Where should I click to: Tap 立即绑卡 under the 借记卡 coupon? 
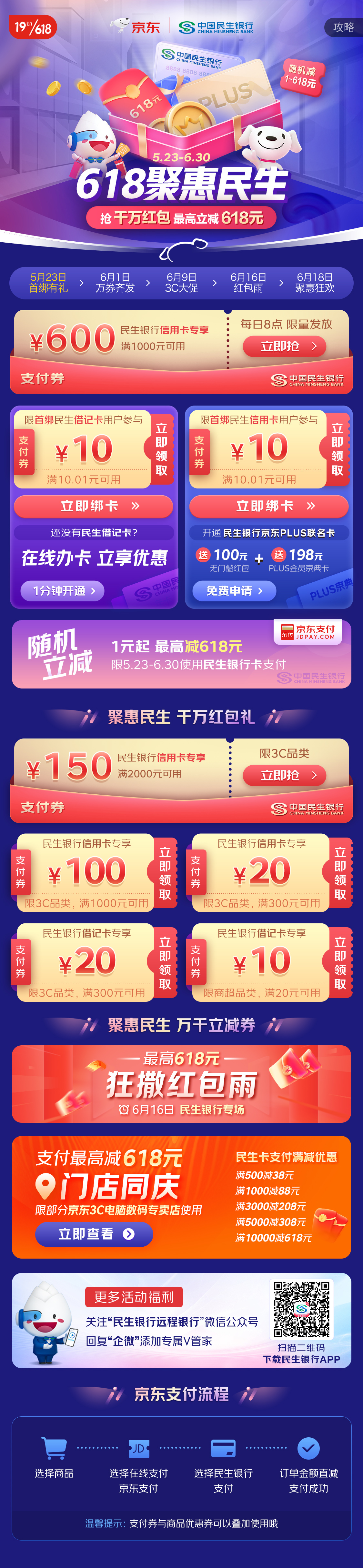pyautogui.click(x=94, y=506)
